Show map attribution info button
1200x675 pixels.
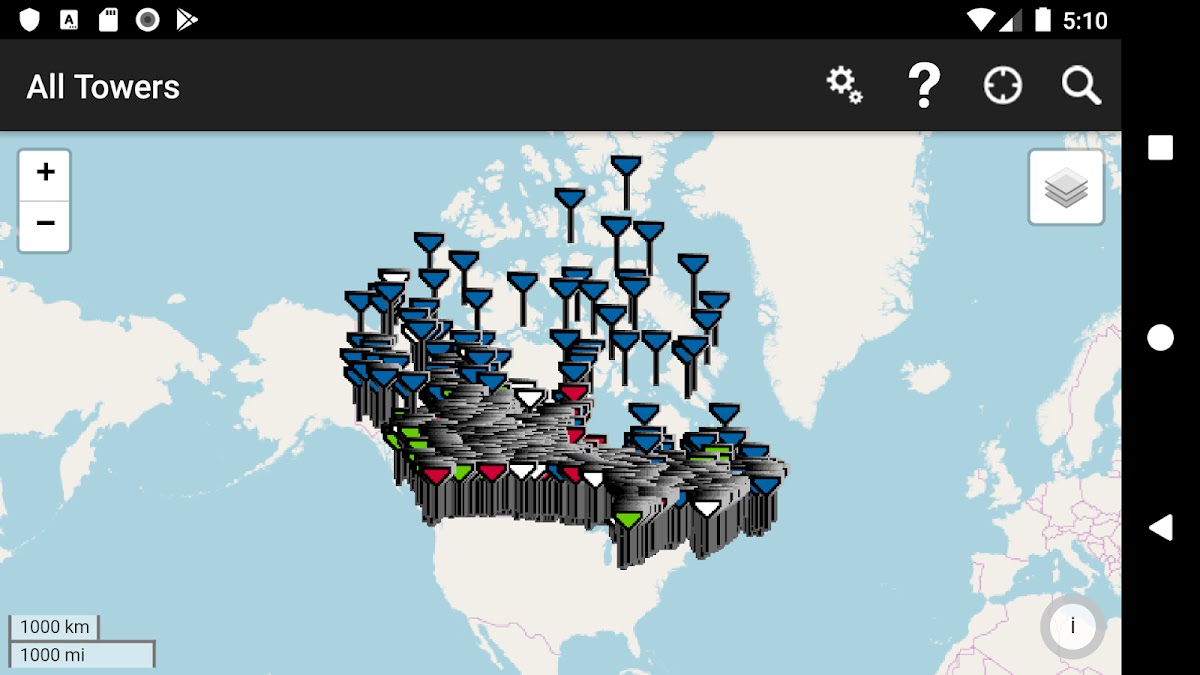[x=1072, y=626]
